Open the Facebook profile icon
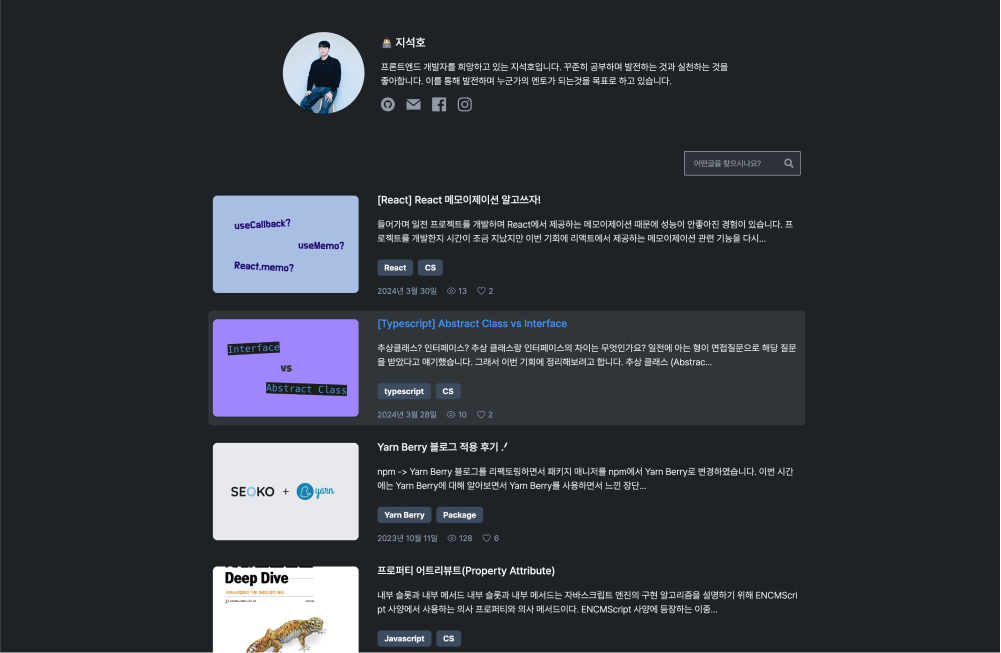Viewport: 1001px width, 653px height. point(439,104)
